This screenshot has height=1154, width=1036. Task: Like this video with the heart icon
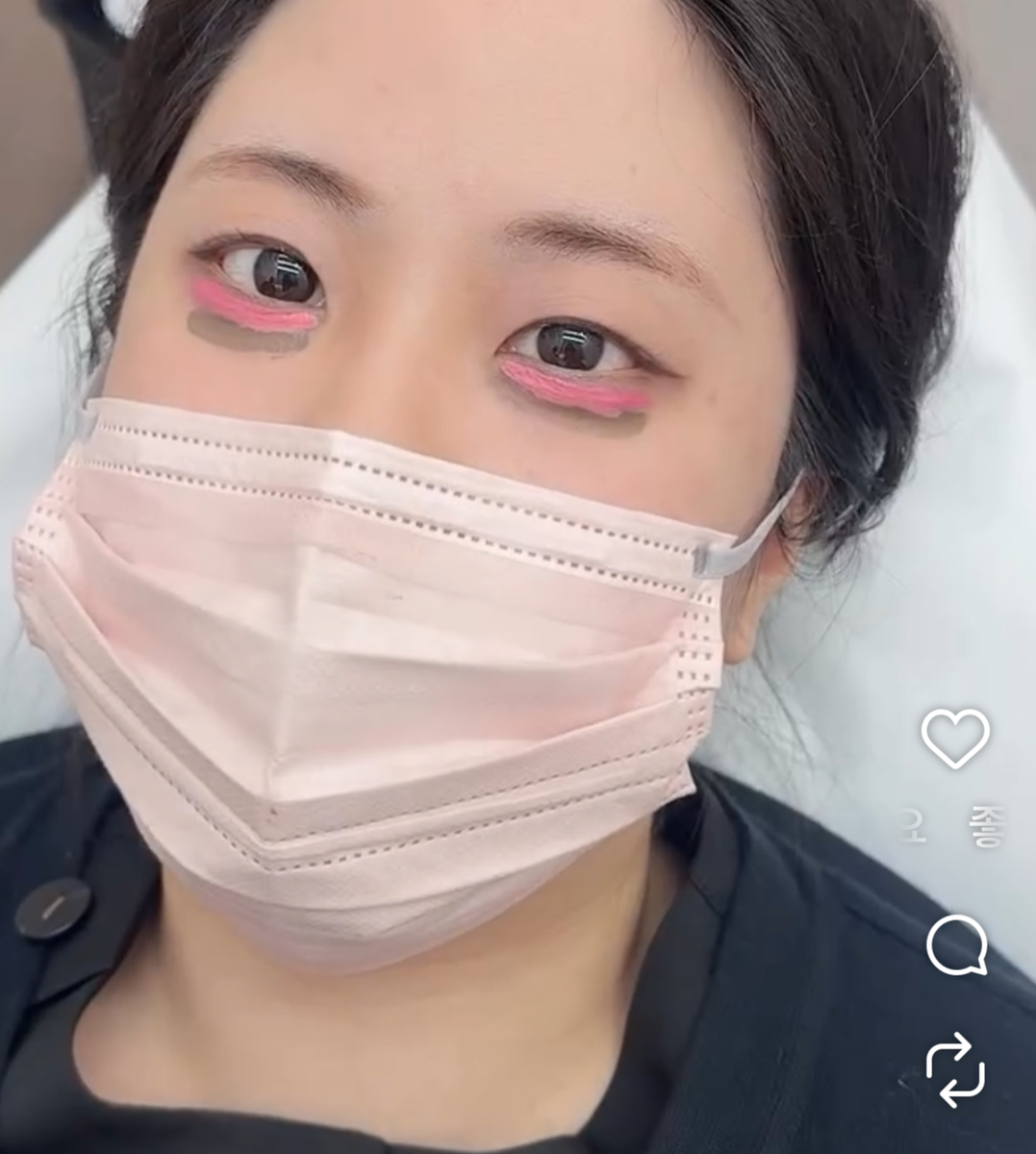click(954, 738)
